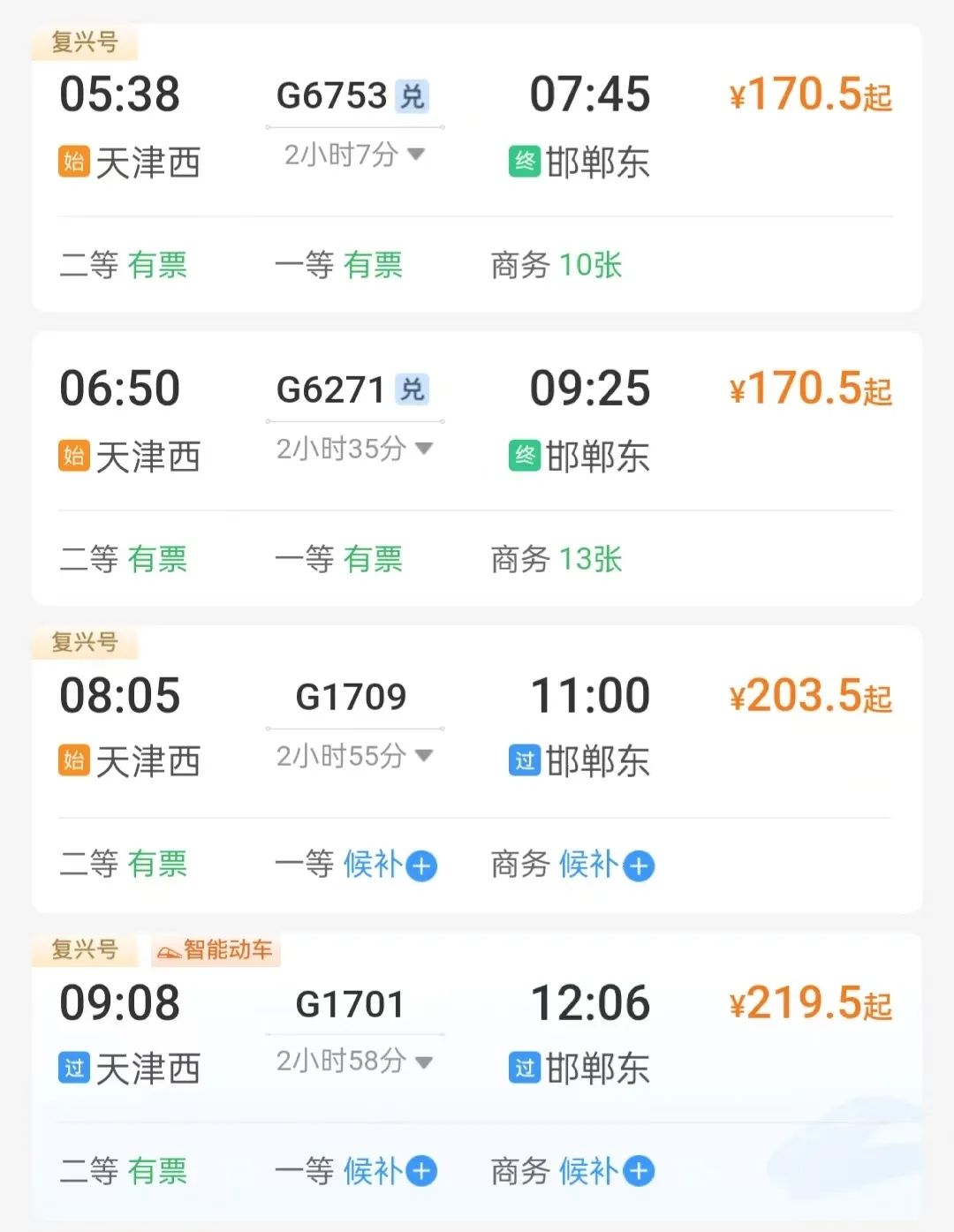
Task: Add G1709 first class (一等) to waitlist
Action: (421, 866)
